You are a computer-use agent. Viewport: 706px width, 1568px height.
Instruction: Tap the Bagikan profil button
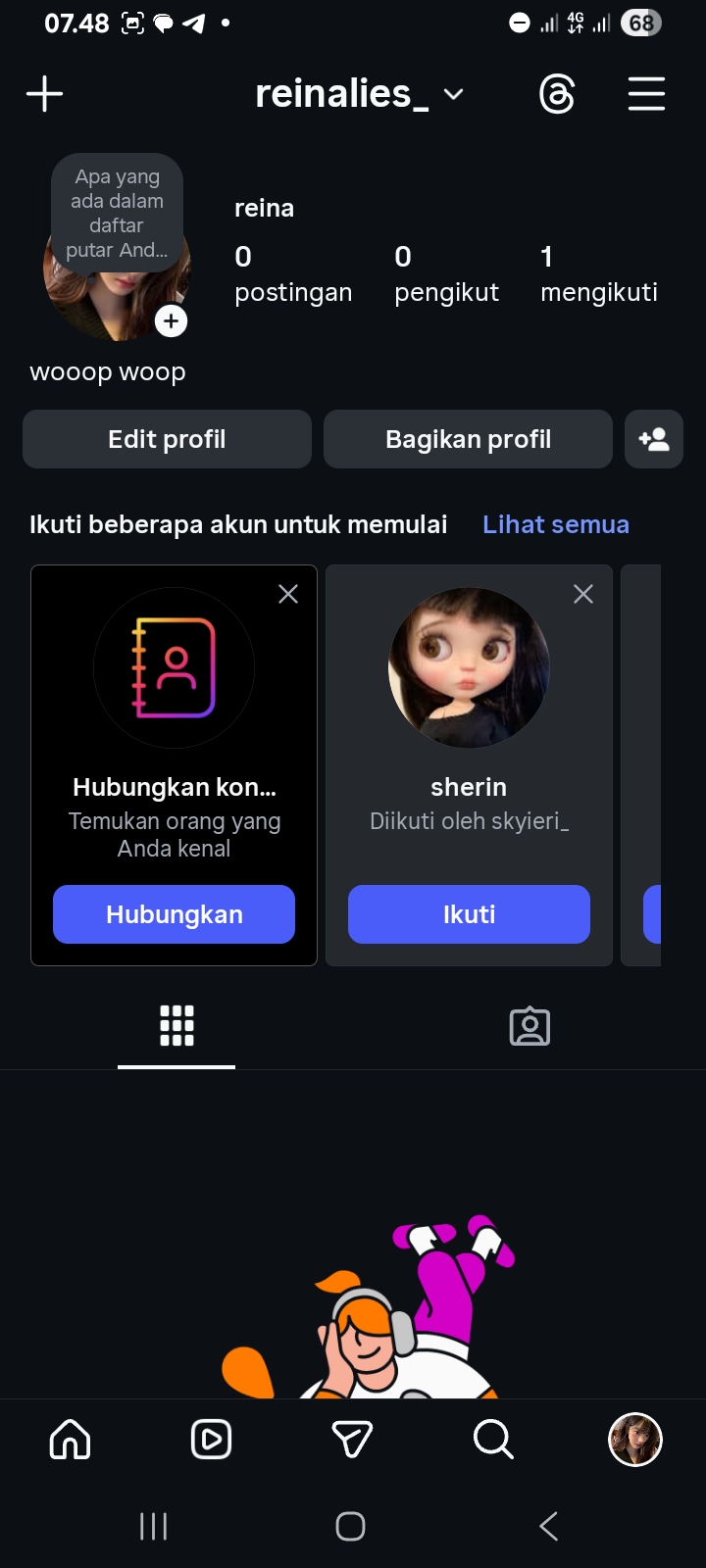coord(468,439)
